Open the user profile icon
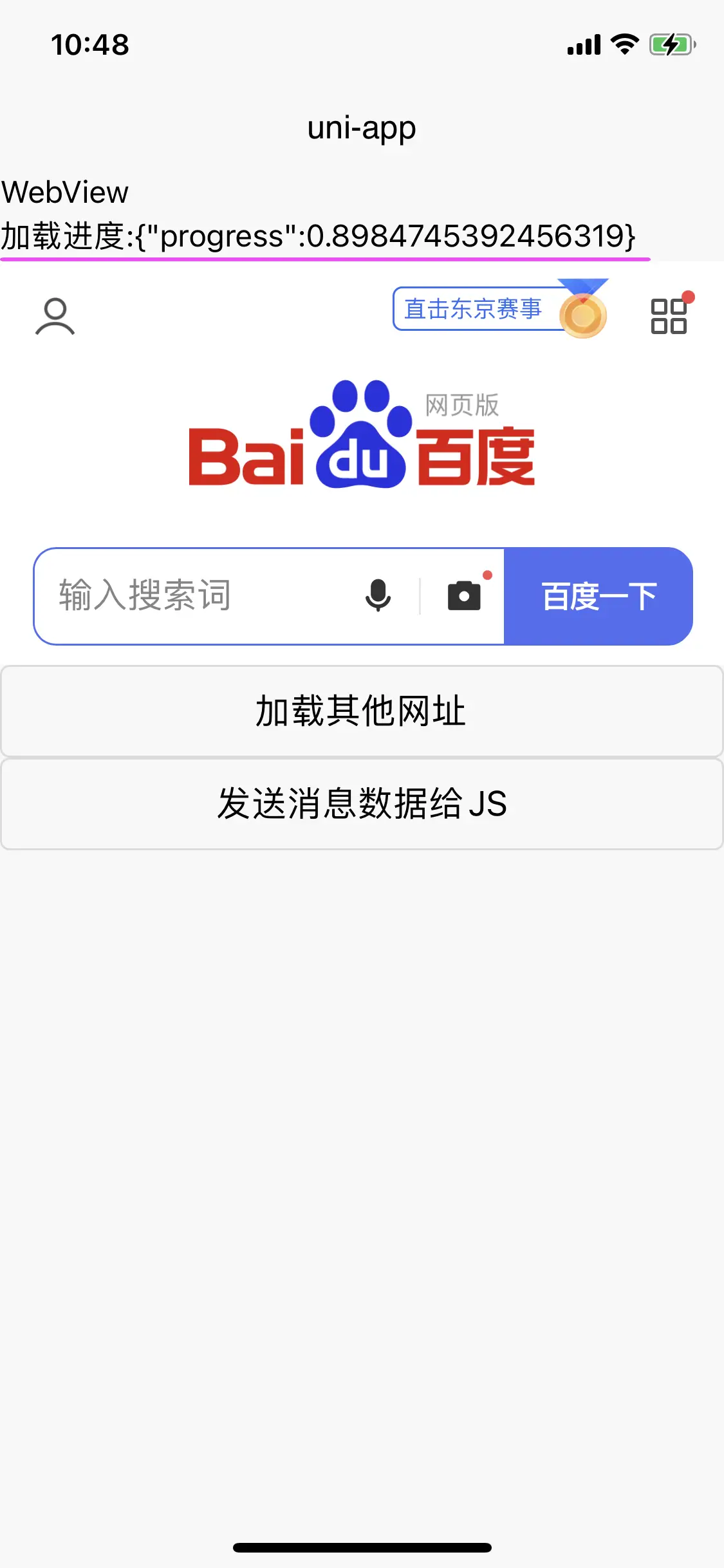This screenshot has height=1568, width=724. tap(55, 316)
